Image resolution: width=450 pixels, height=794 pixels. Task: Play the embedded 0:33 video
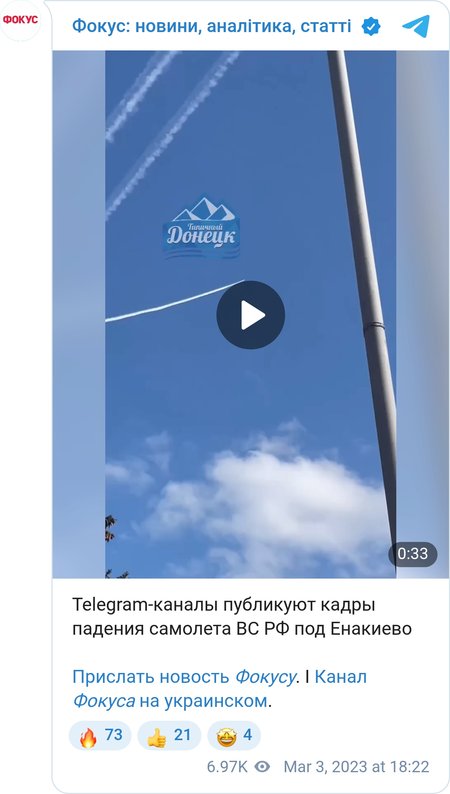[251, 315]
